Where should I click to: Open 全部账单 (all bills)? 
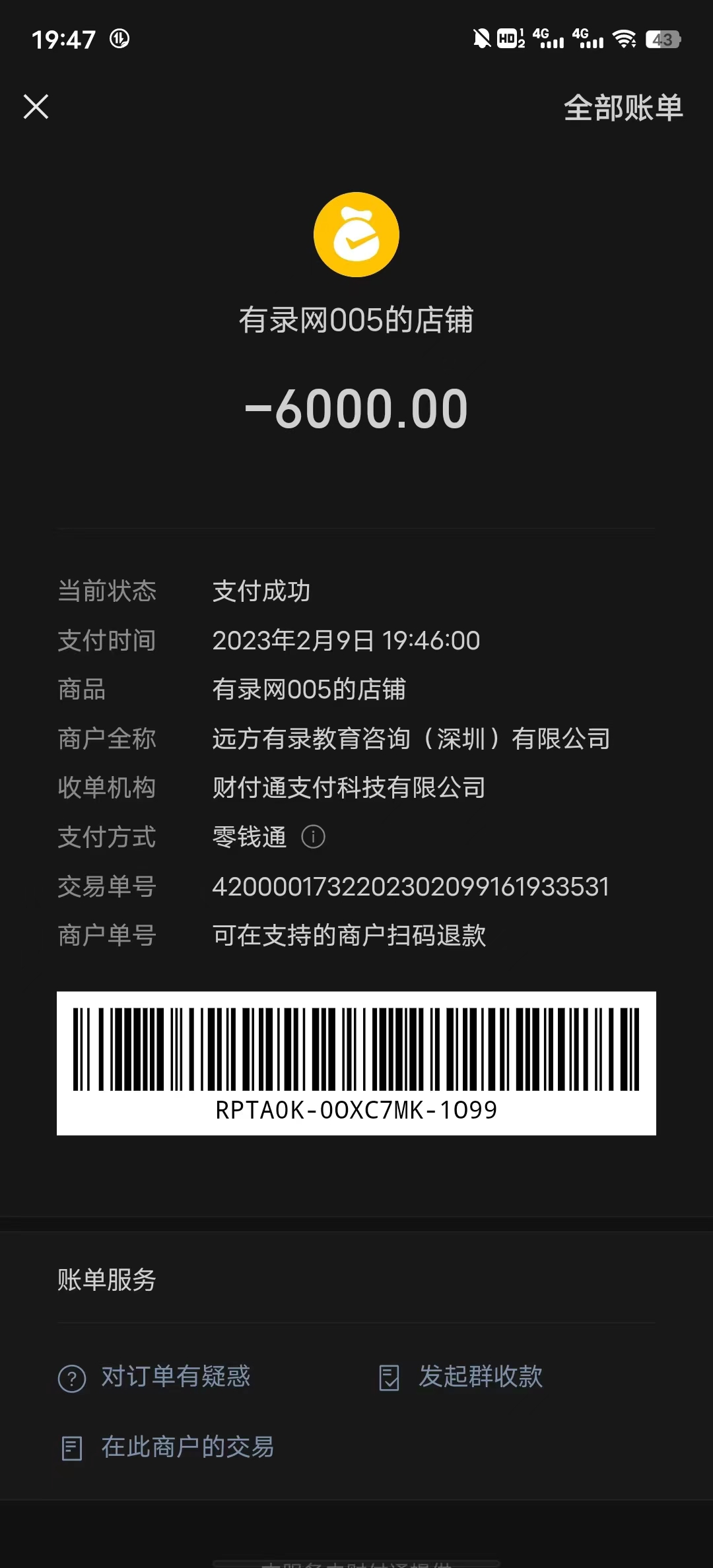click(623, 108)
